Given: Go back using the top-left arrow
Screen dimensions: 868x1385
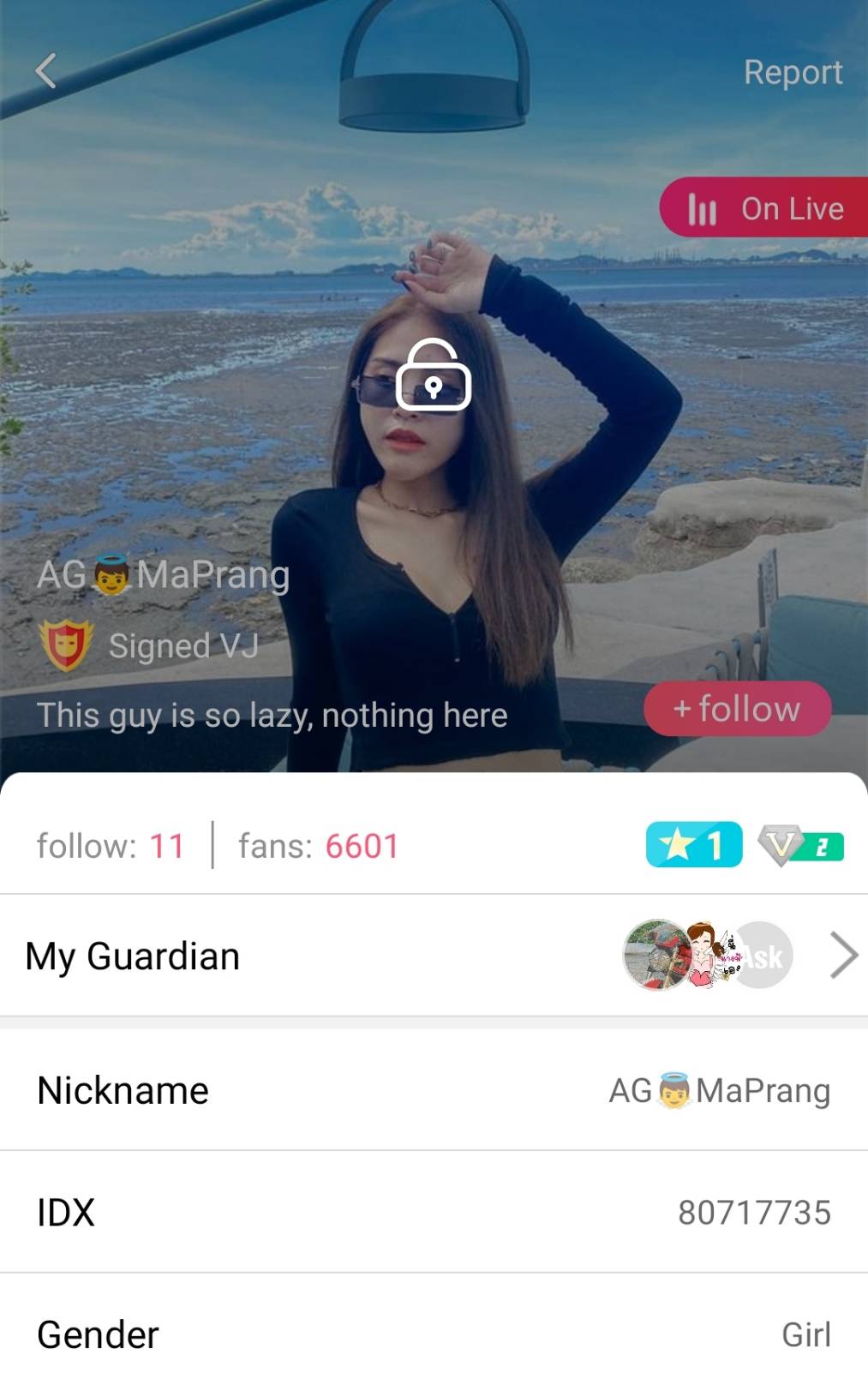Looking at the screenshot, I should [x=46, y=71].
